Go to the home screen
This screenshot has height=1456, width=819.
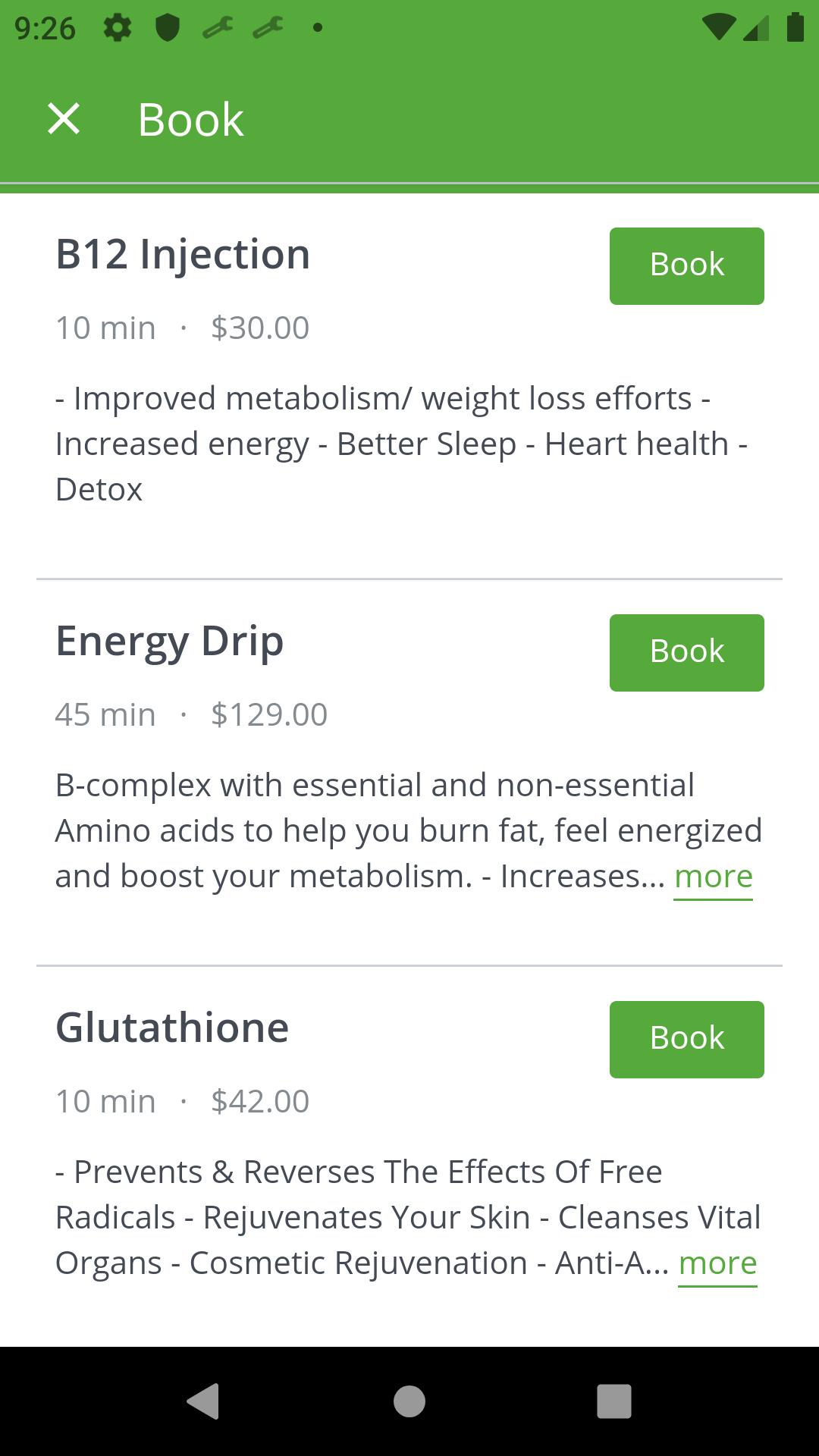pyautogui.click(x=409, y=1401)
